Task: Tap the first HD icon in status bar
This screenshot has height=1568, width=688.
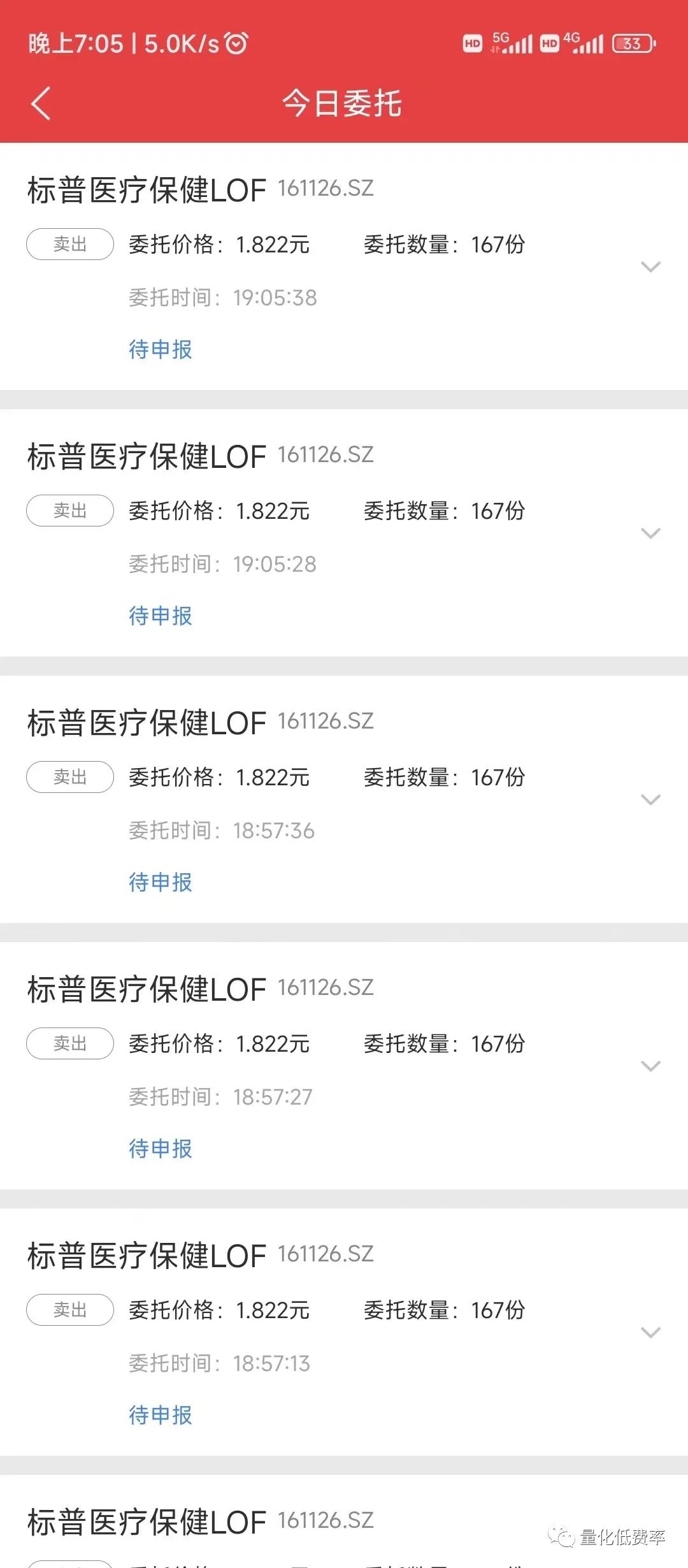Action: click(471, 43)
